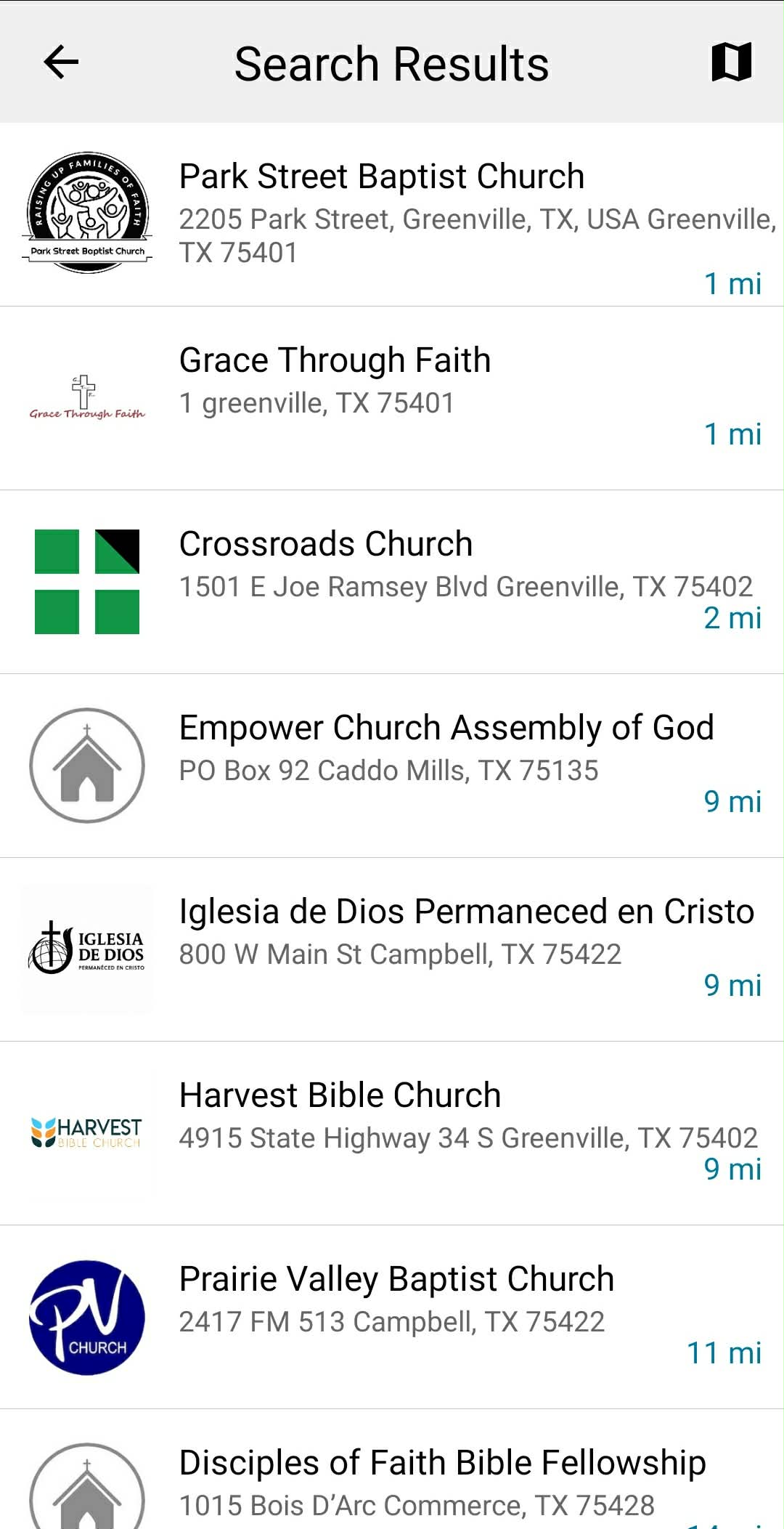The width and height of the screenshot is (784, 1529).
Task: View Crossroads Church details
Action: coord(392,582)
